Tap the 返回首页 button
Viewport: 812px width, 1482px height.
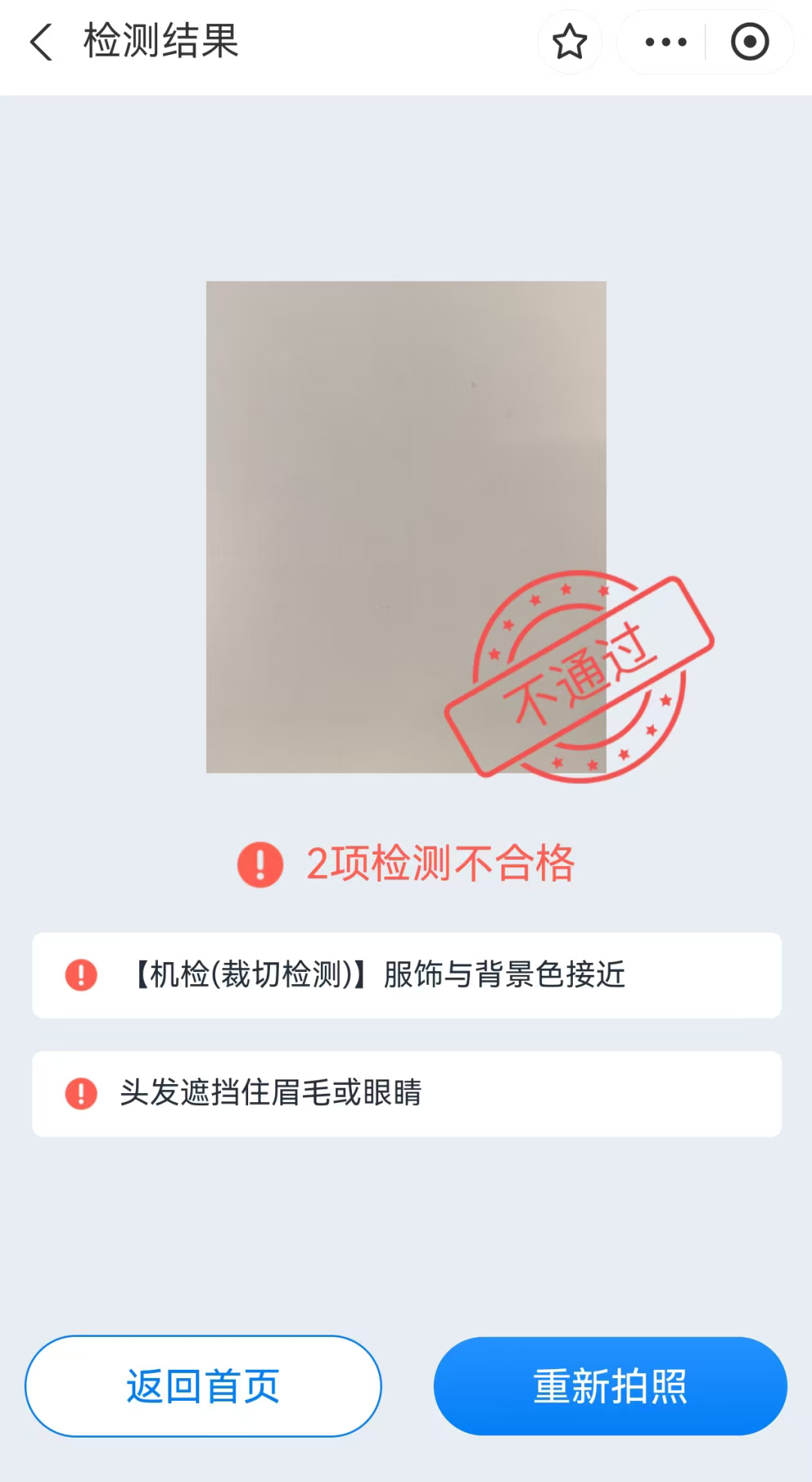(203, 1386)
